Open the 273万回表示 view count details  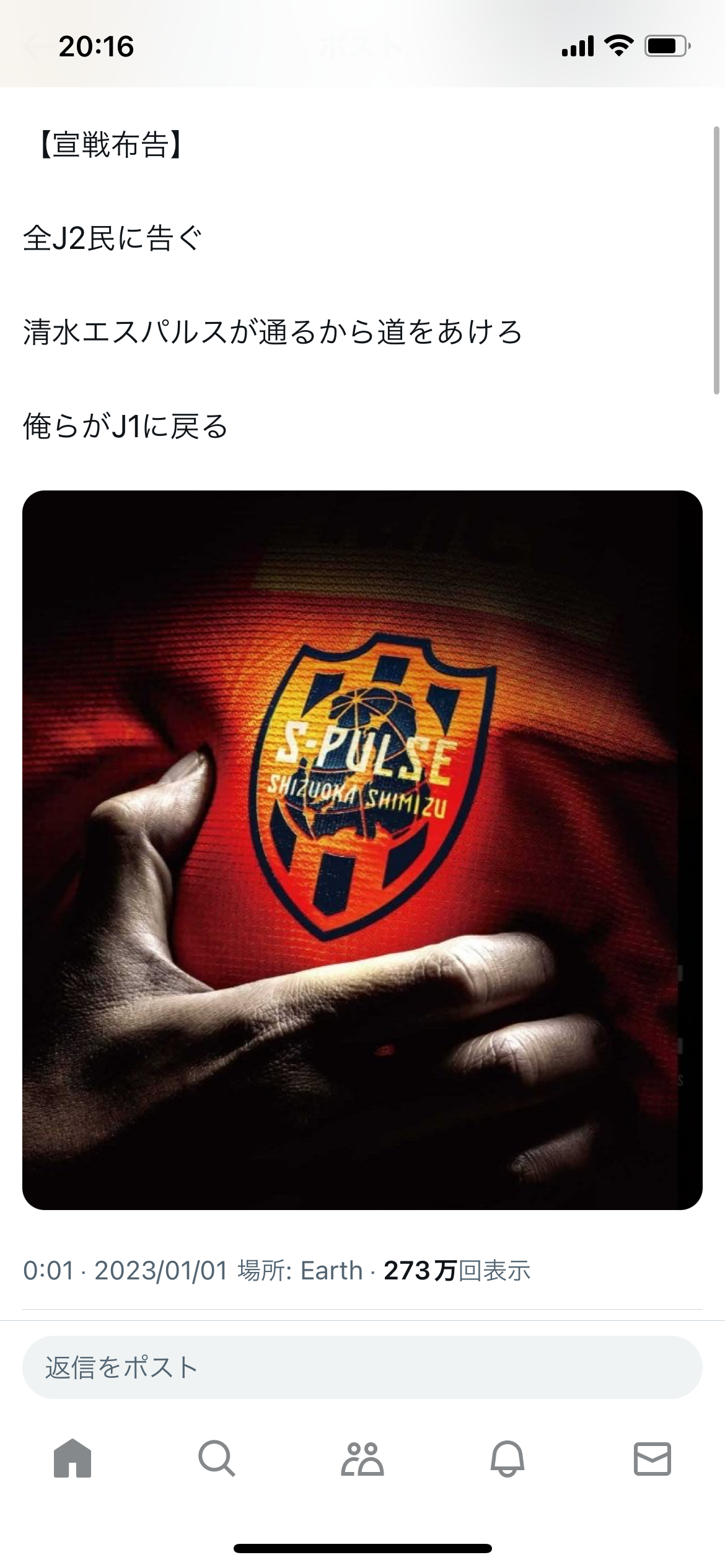tap(457, 1271)
